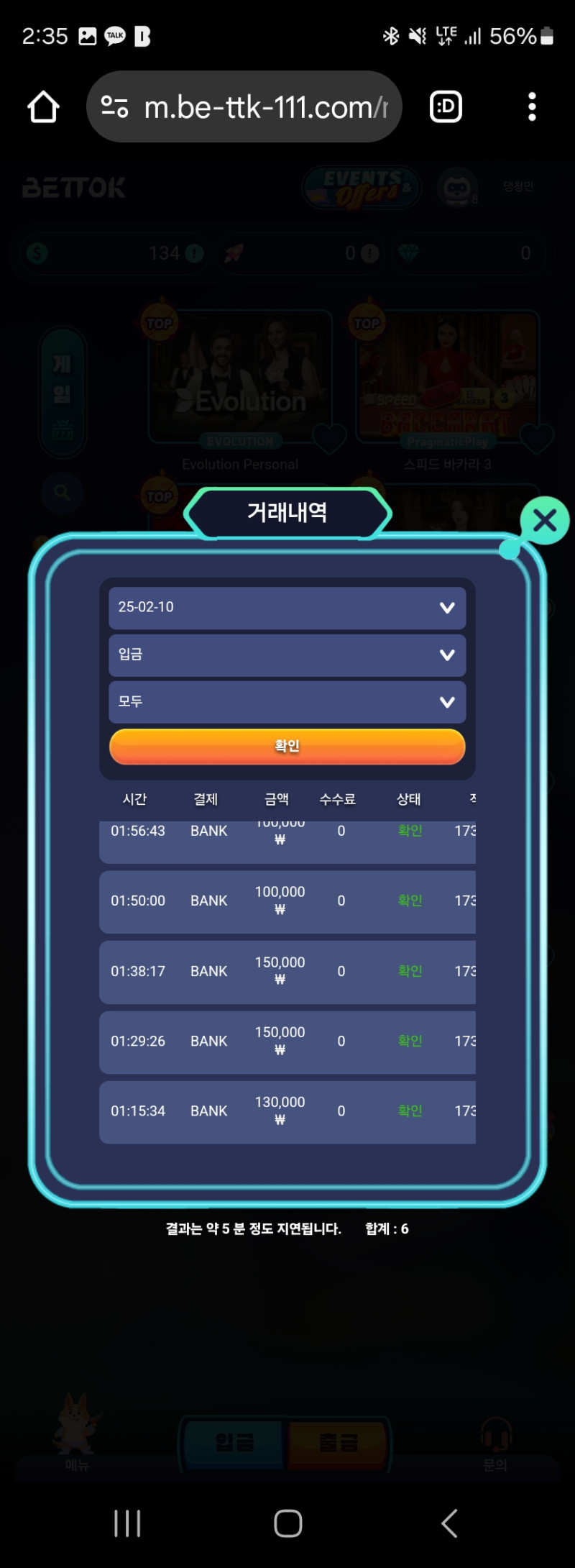Open the browser tab switcher
575x1568 pixels.
point(446,107)
